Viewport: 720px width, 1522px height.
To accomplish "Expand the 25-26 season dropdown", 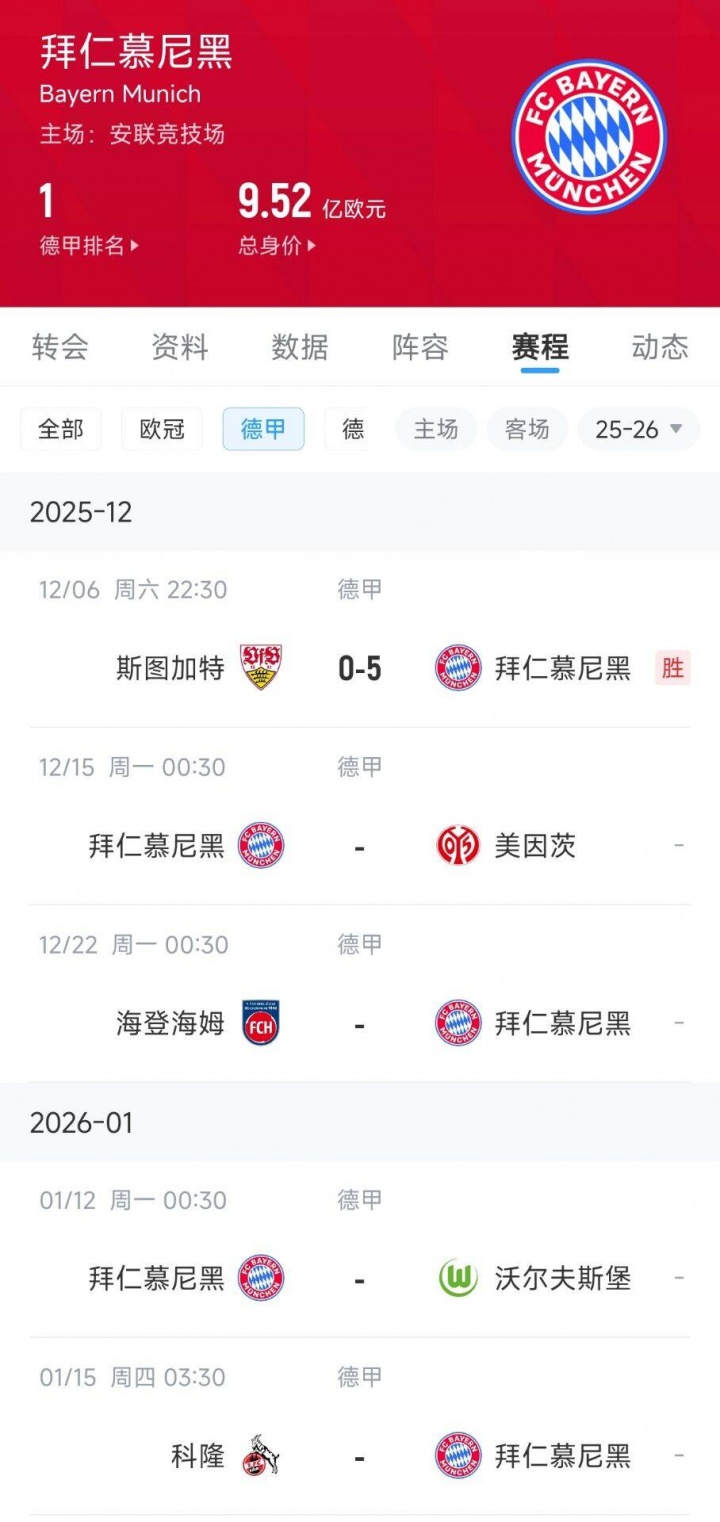I will (639, 429).
